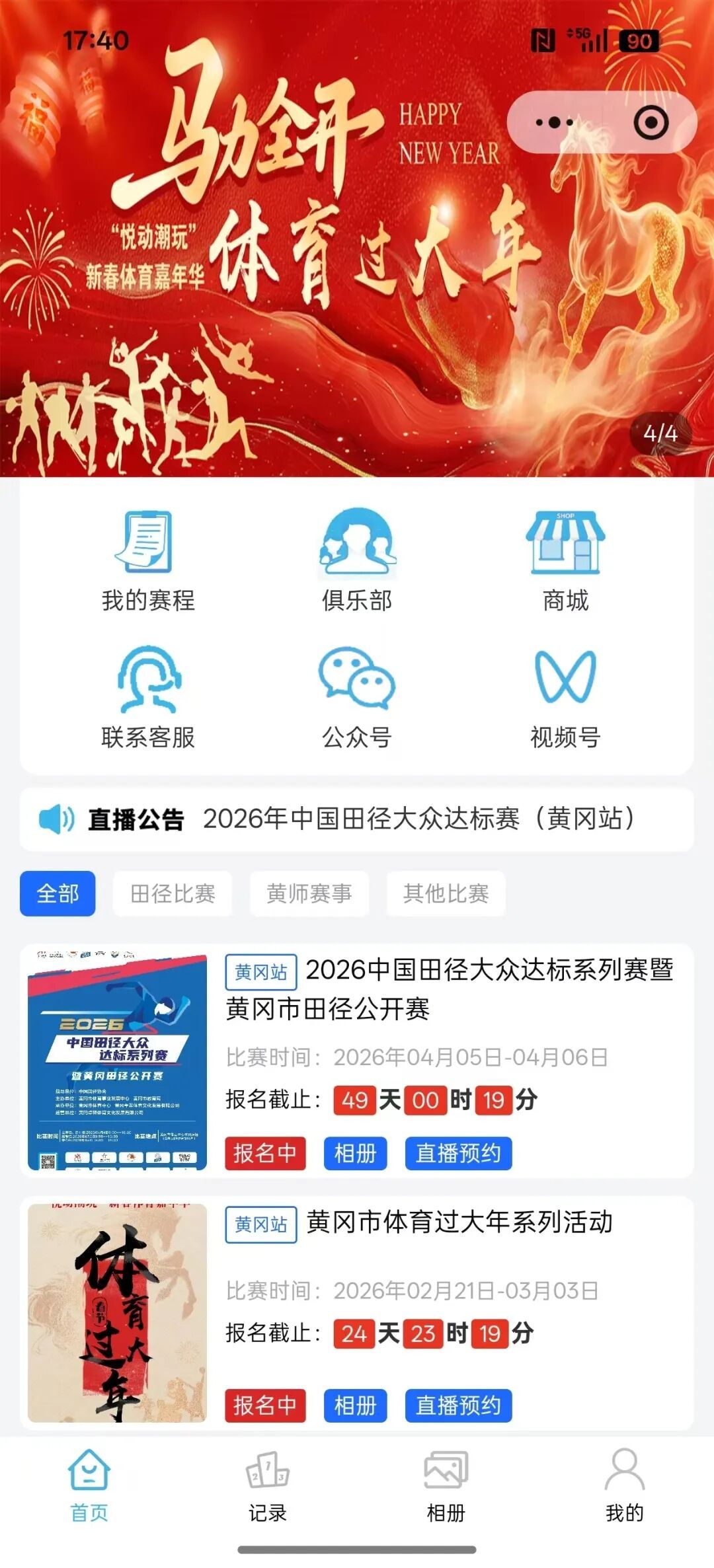This screenshot has width=714, height=1568.
Task: Tap 直播预约 for the 田径公开赛 event
Action: pos(458,1153)
